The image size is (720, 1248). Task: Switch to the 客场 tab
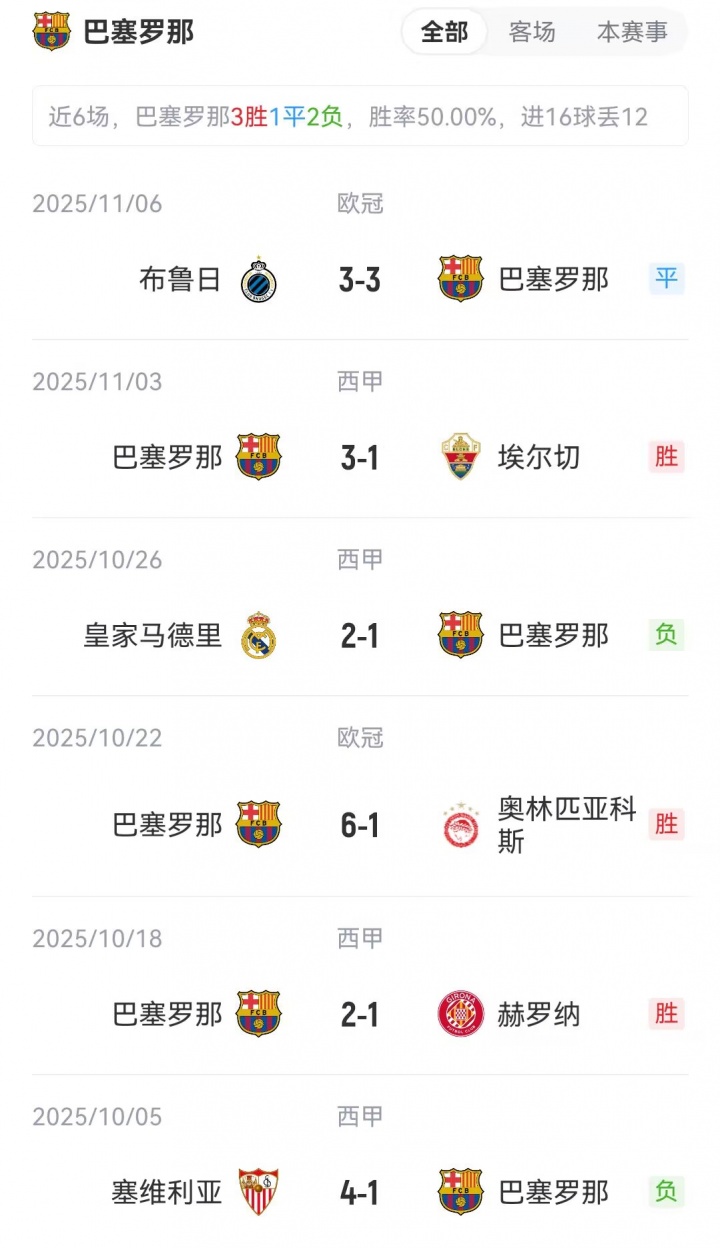click(532, 32)
